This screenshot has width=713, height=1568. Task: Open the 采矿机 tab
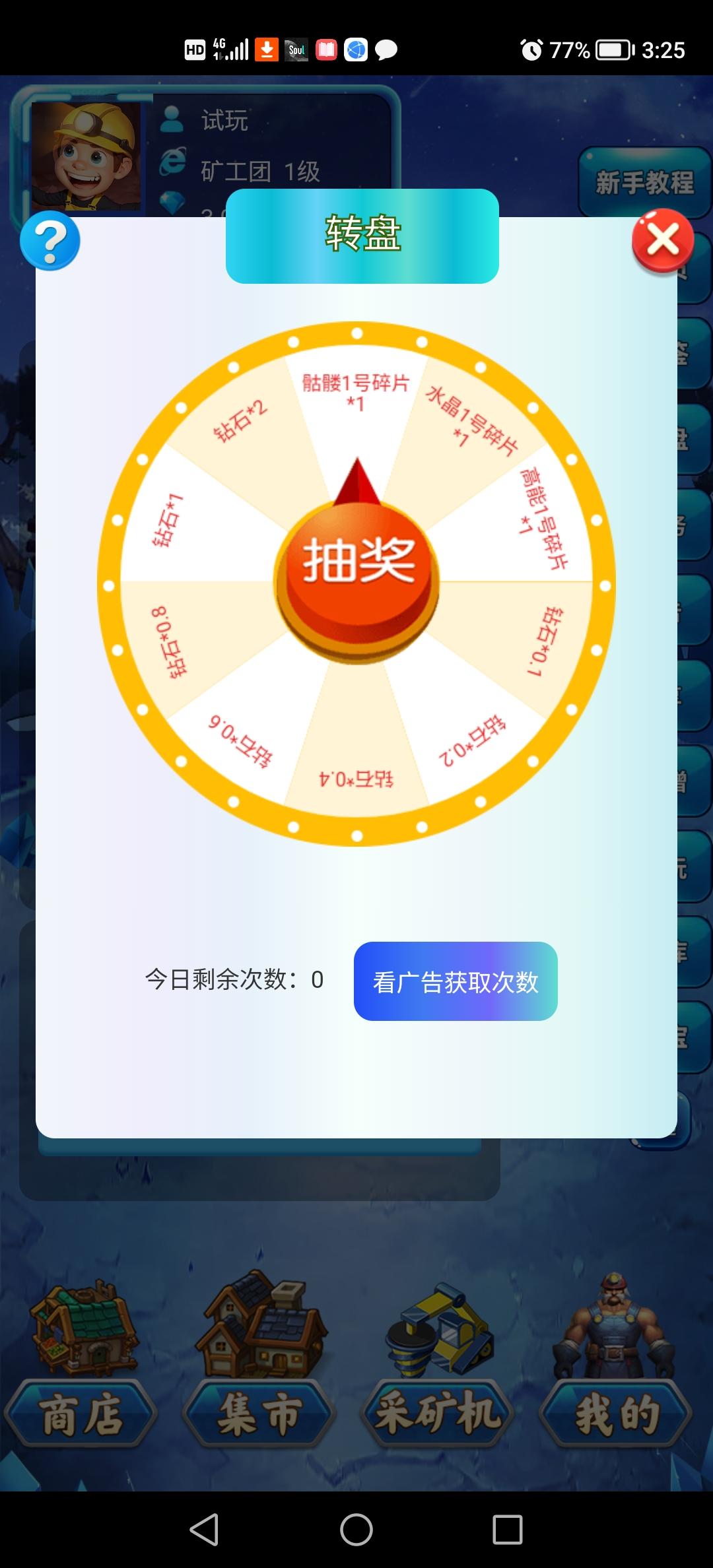pyautogui.click(x=437, y=1413)
